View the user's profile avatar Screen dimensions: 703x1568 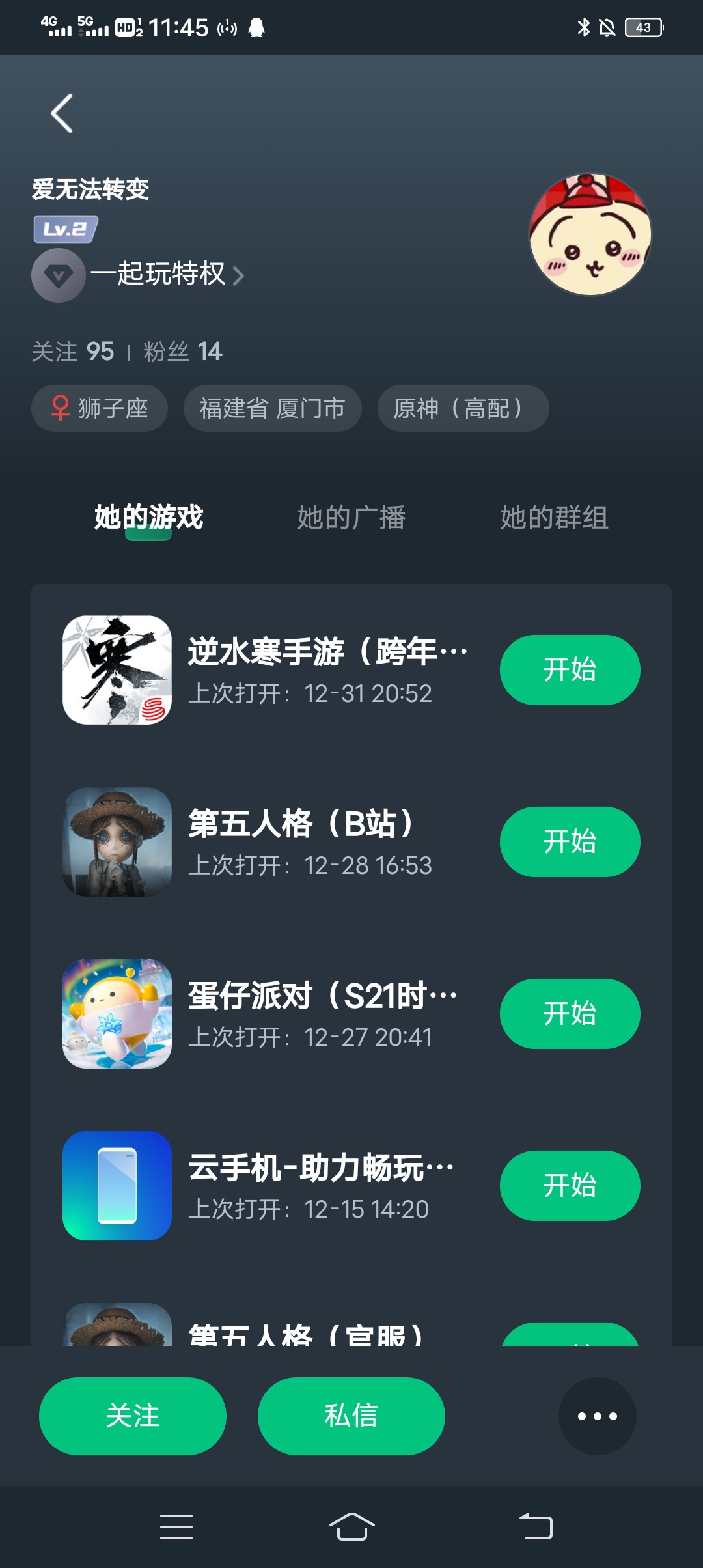click(590, 234)
